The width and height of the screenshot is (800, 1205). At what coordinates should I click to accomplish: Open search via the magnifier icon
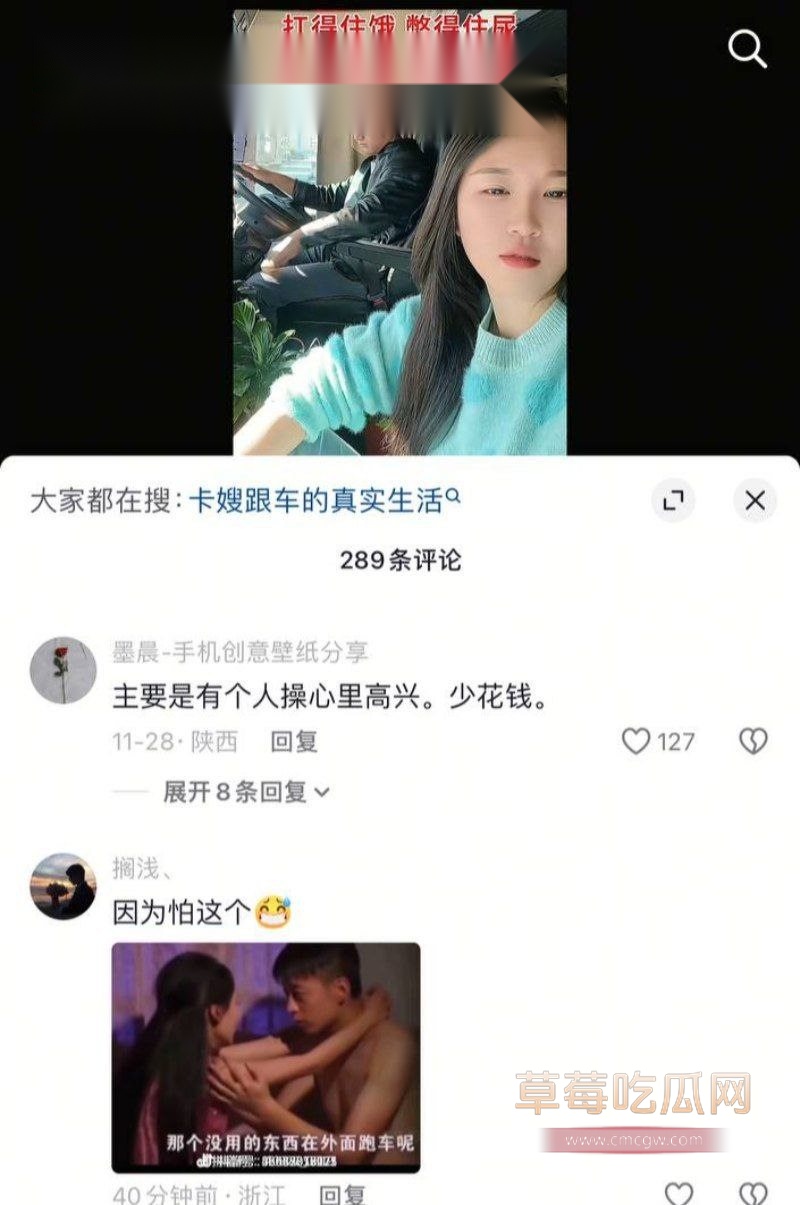[x=746, y=47]
